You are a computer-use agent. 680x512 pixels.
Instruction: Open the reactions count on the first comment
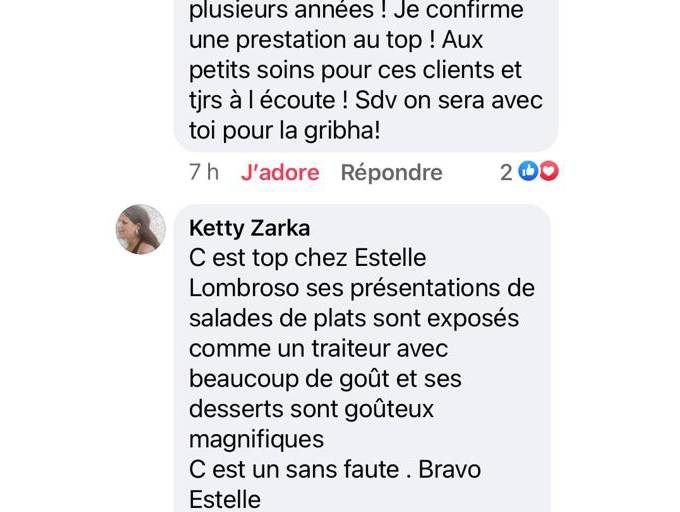[530, 172]
